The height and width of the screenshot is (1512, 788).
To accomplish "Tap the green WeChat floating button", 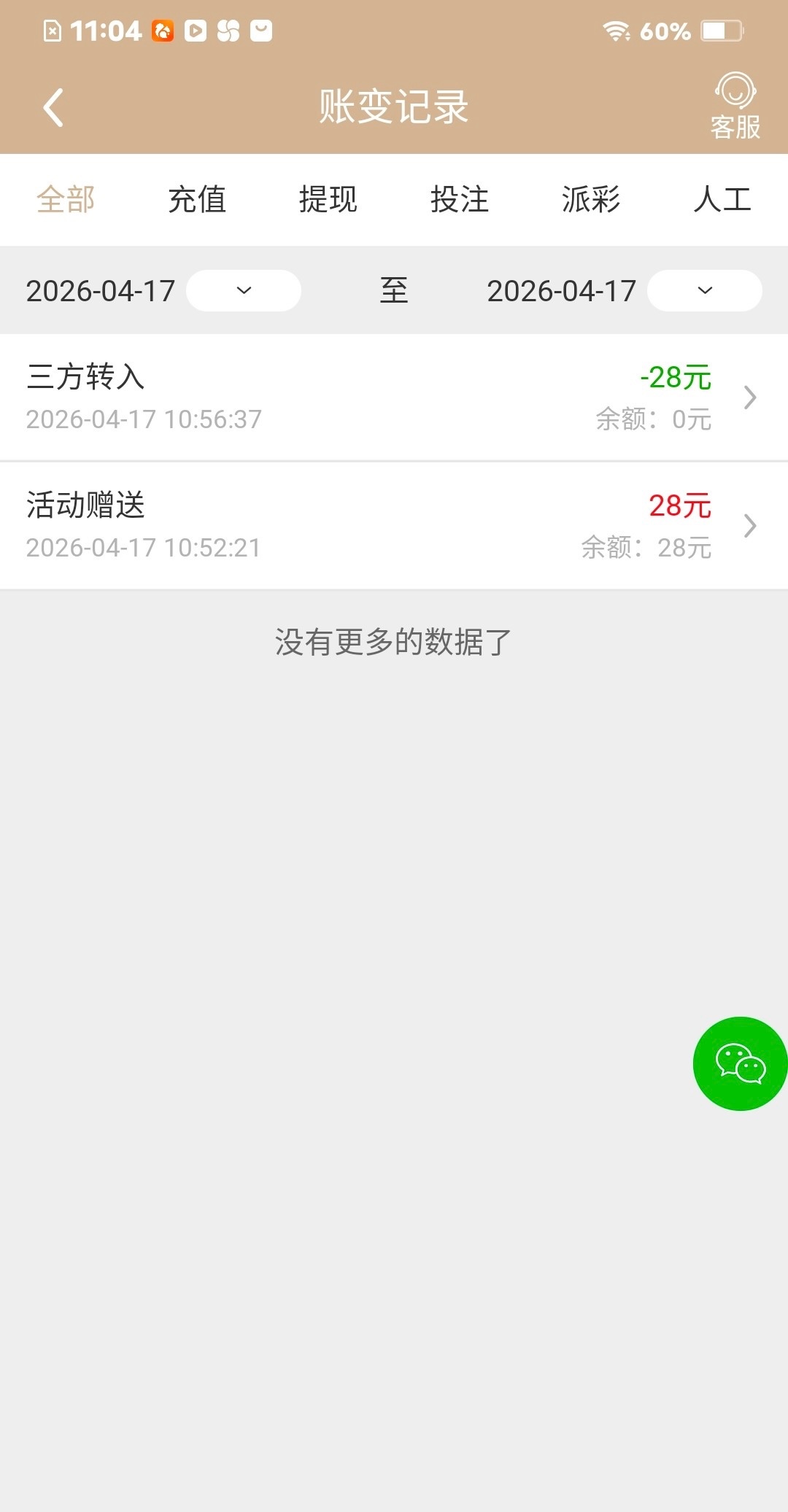I will coord(740,1063).
